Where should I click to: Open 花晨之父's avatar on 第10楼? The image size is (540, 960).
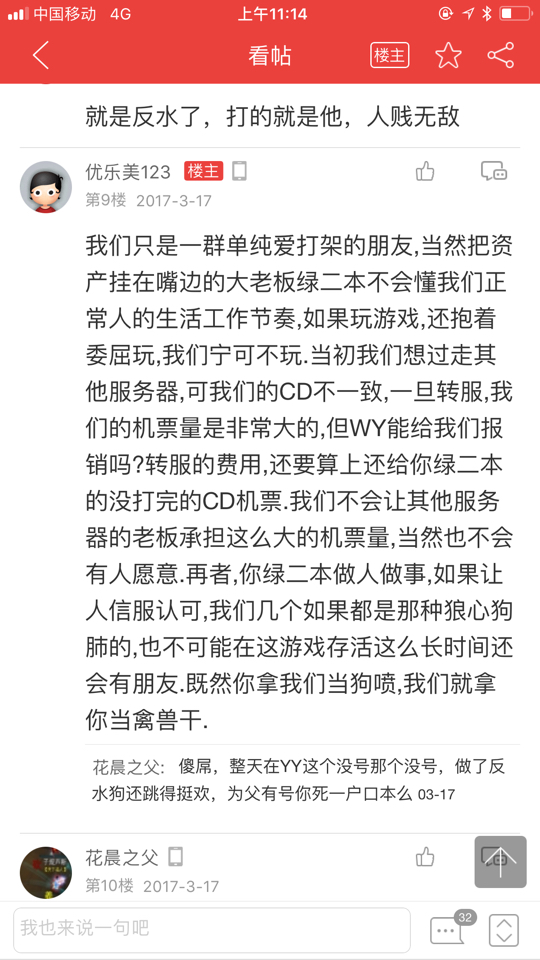[46, 872]
